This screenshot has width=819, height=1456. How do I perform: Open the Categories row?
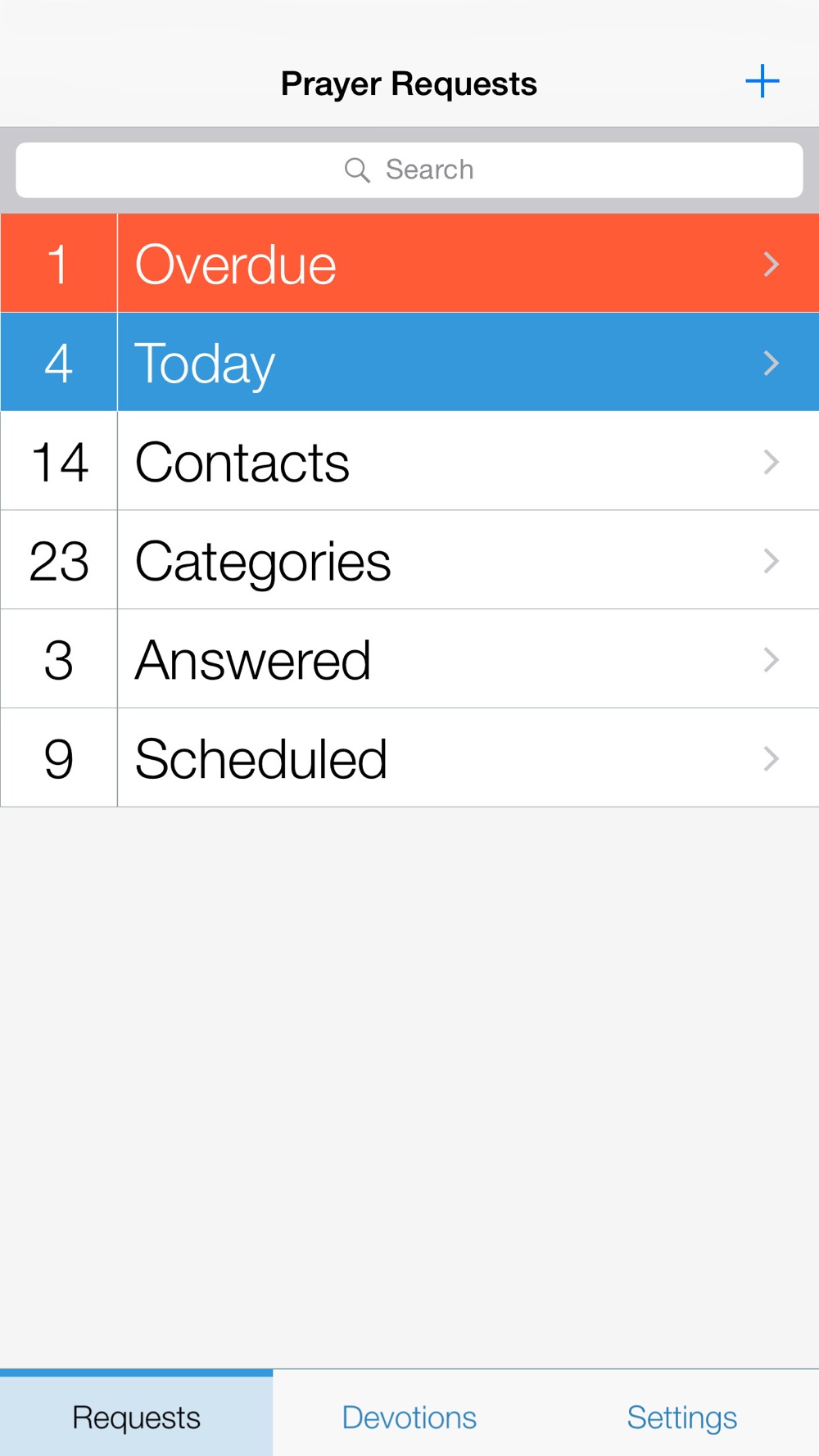(x=409, y=560)
